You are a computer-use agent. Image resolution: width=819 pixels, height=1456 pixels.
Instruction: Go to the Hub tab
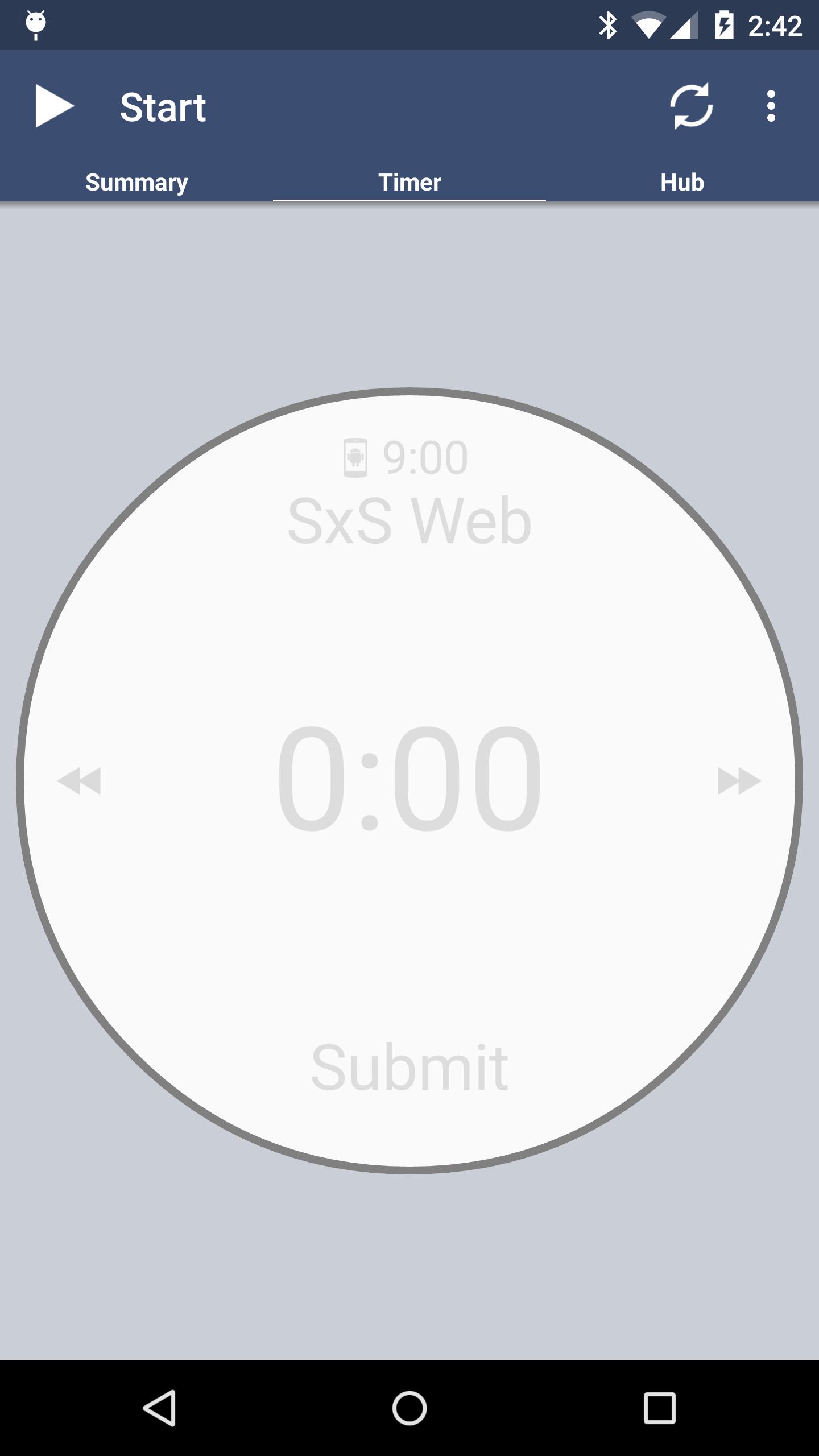click(x=682, y=183)
